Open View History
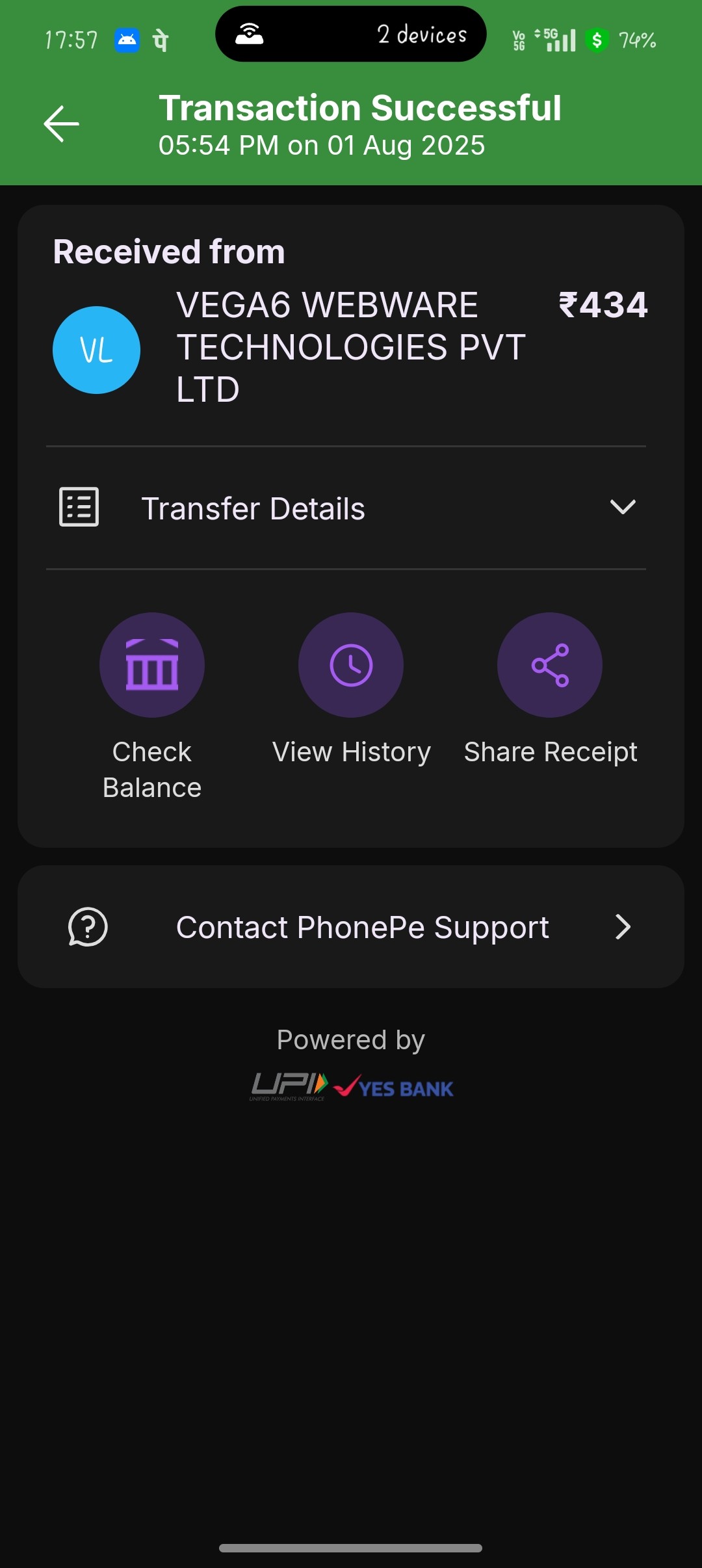This screenshot has height=1568, width=702. [x=351, y=666]
